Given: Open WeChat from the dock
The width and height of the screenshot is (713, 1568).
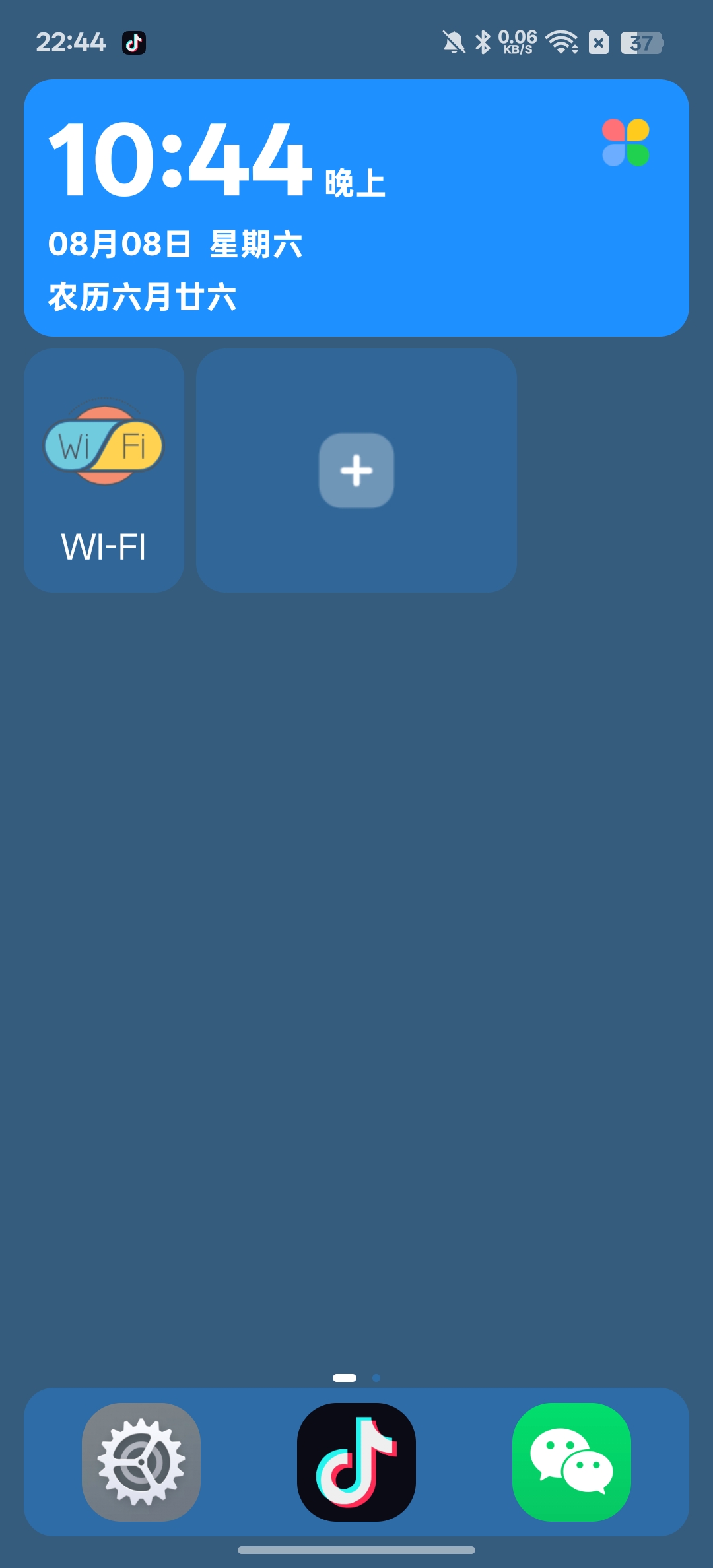Looking at the screenshot, I should [x=572, y=1462].
